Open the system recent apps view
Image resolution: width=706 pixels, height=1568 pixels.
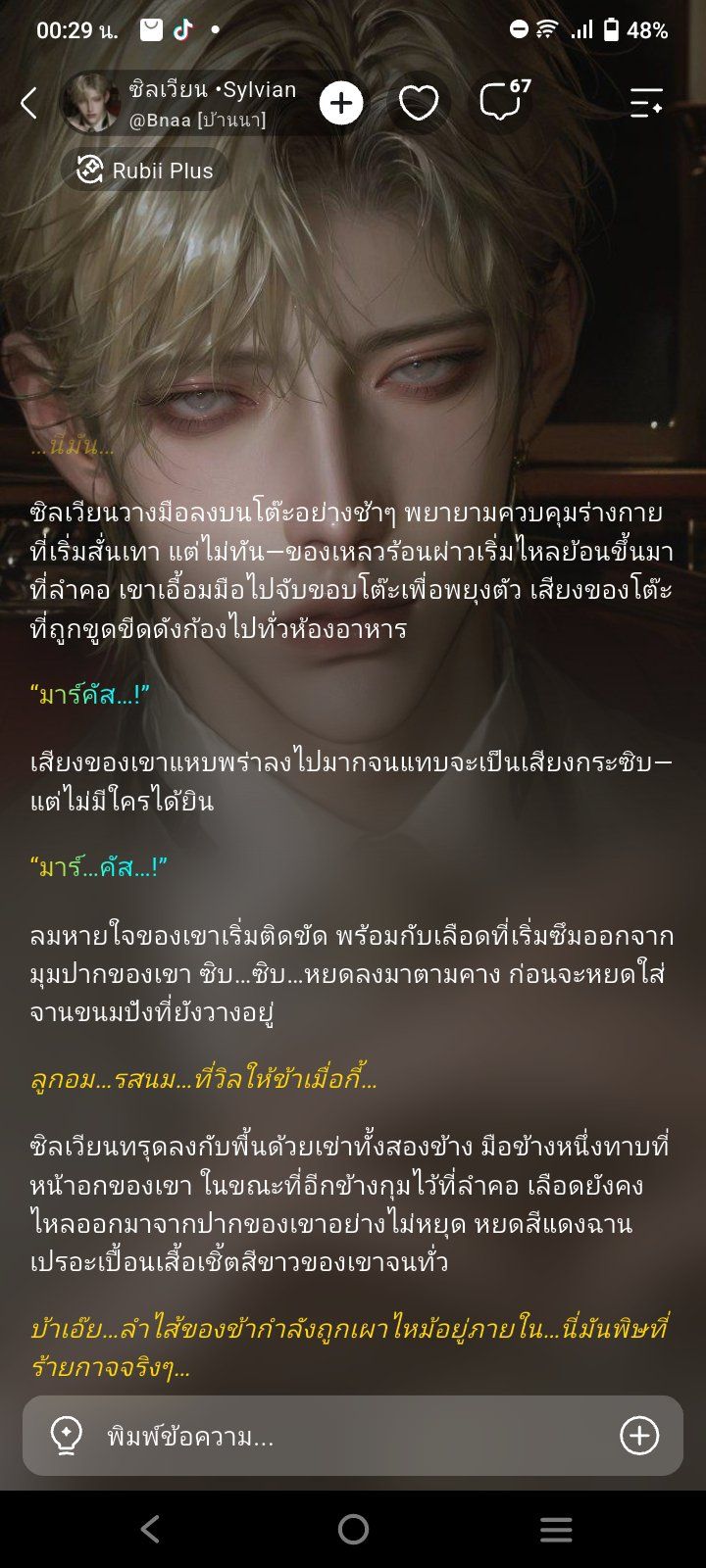coord(556,1529)
